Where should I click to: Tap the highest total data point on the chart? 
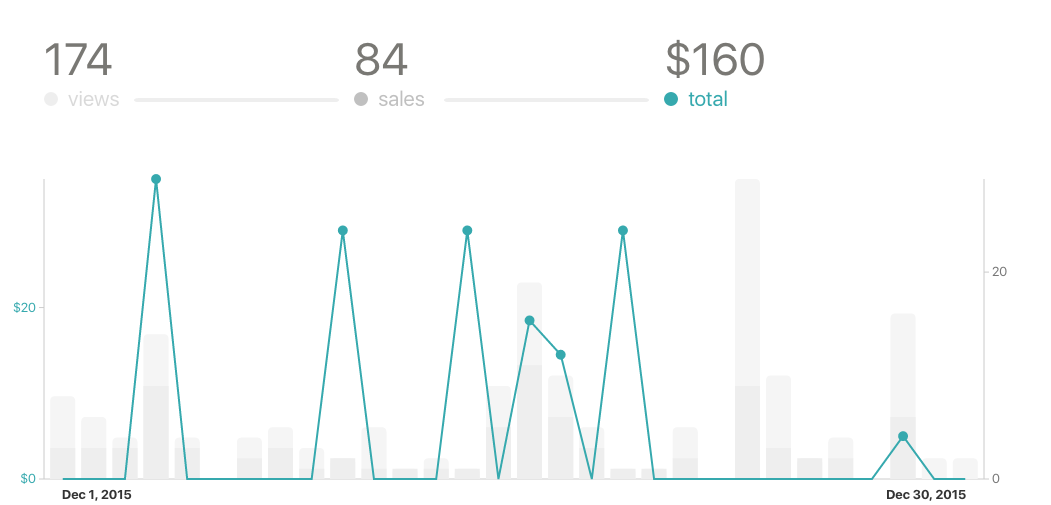pyautogui.click(x=156, y=179)
